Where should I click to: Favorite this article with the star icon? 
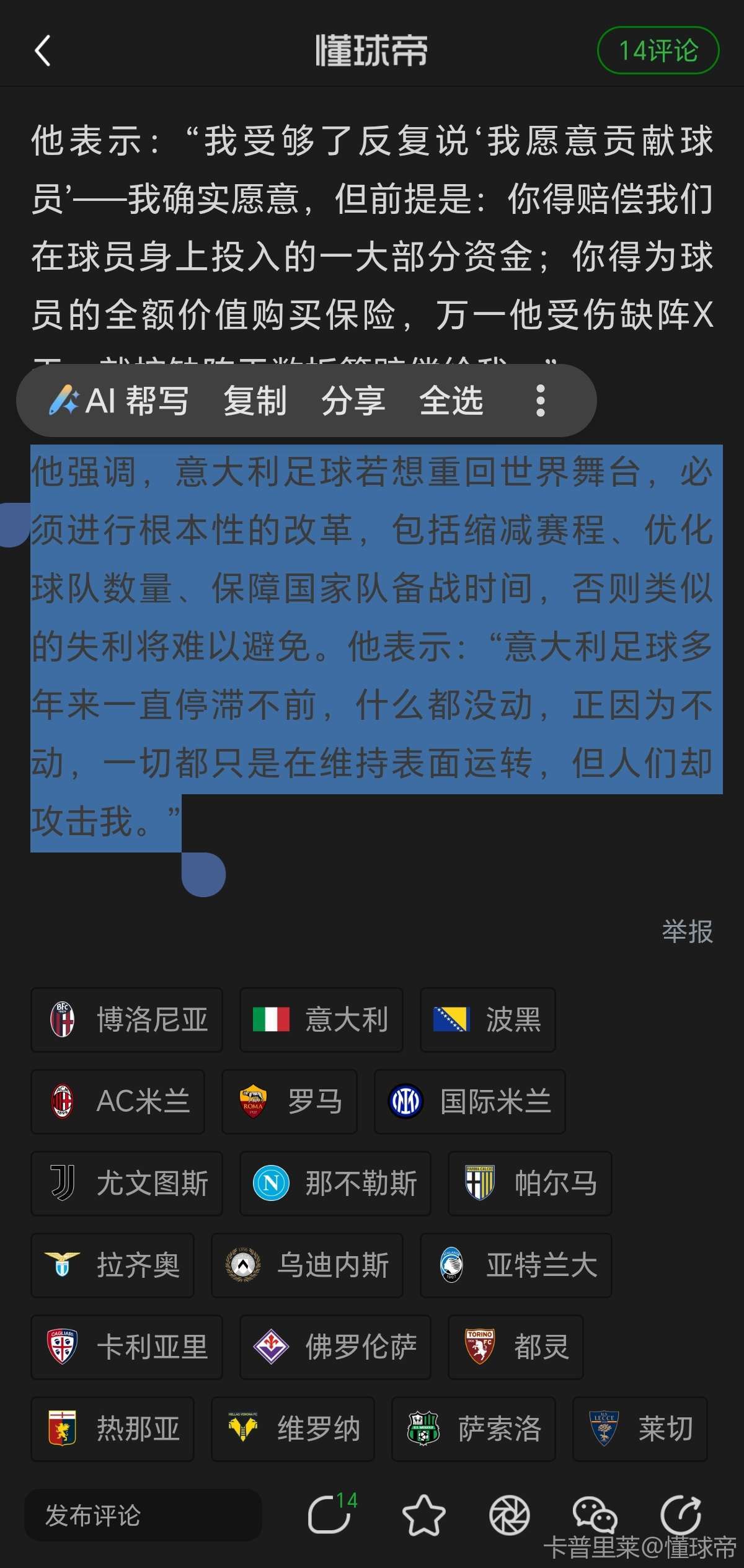[x=424, y=1515]
